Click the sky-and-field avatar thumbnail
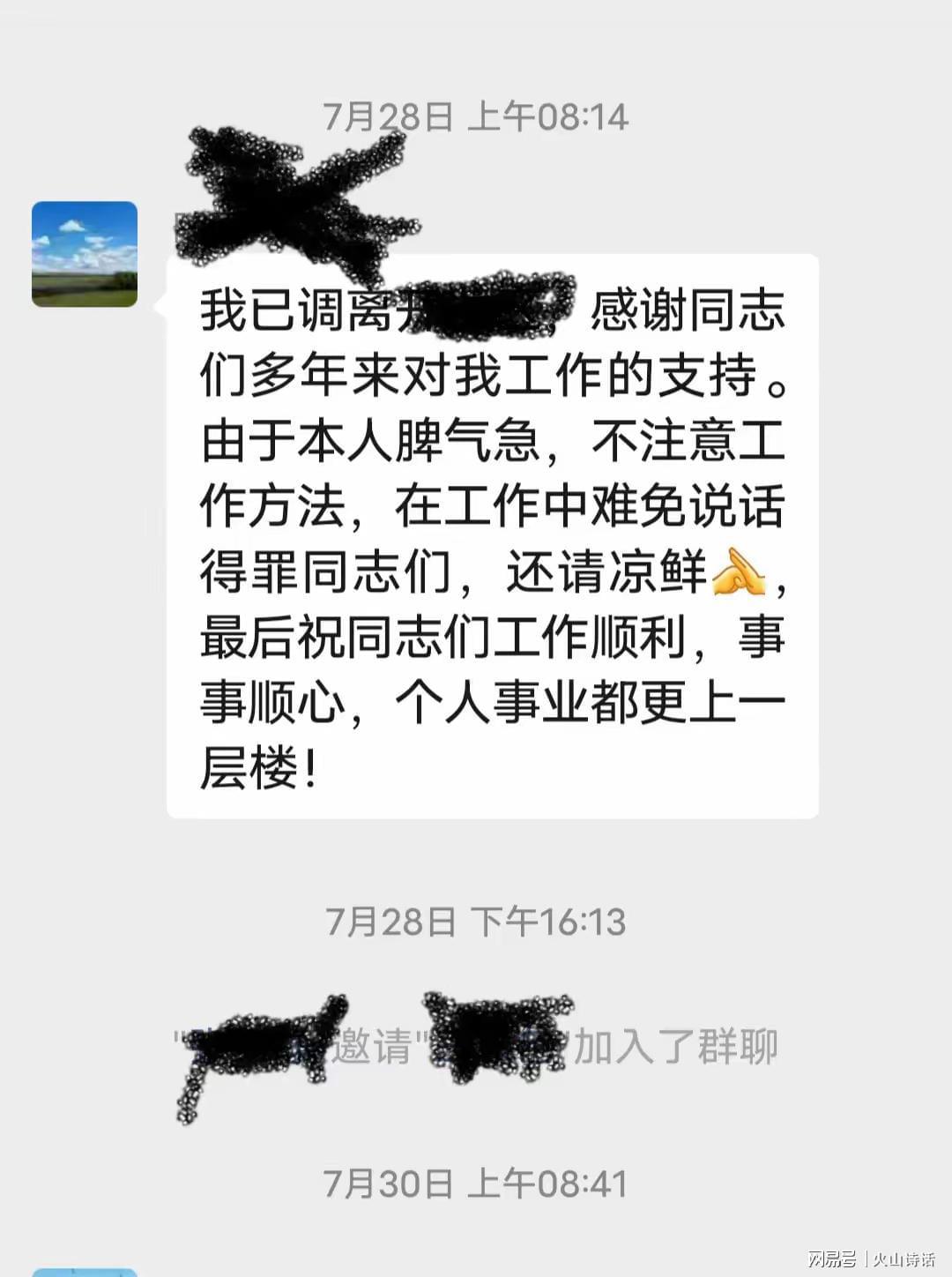This screenshot has width=952, height=1277. coord(86,256)
